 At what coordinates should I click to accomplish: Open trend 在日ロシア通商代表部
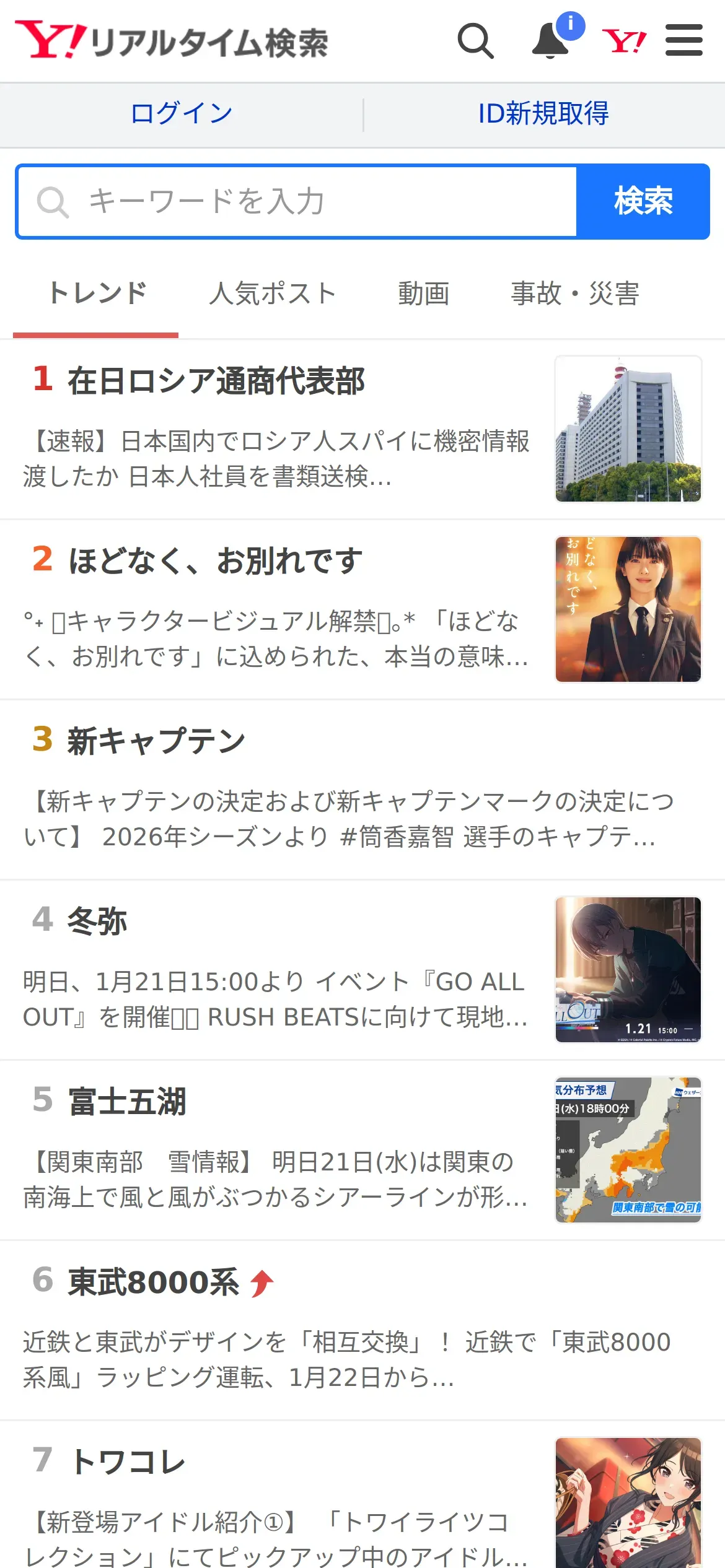click(x=216, y=381)
